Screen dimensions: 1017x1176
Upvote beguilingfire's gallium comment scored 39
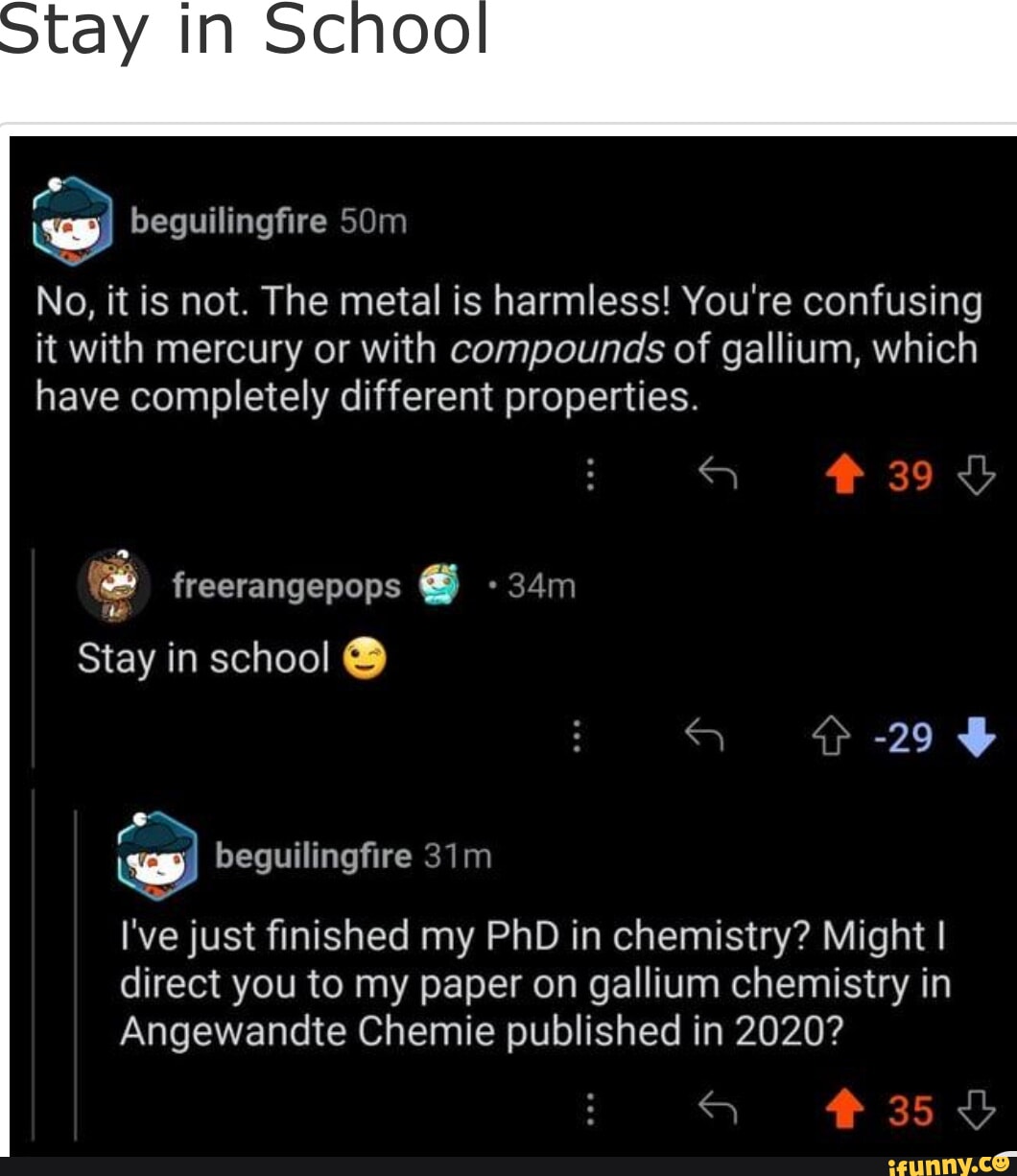[x=844, y=476]
